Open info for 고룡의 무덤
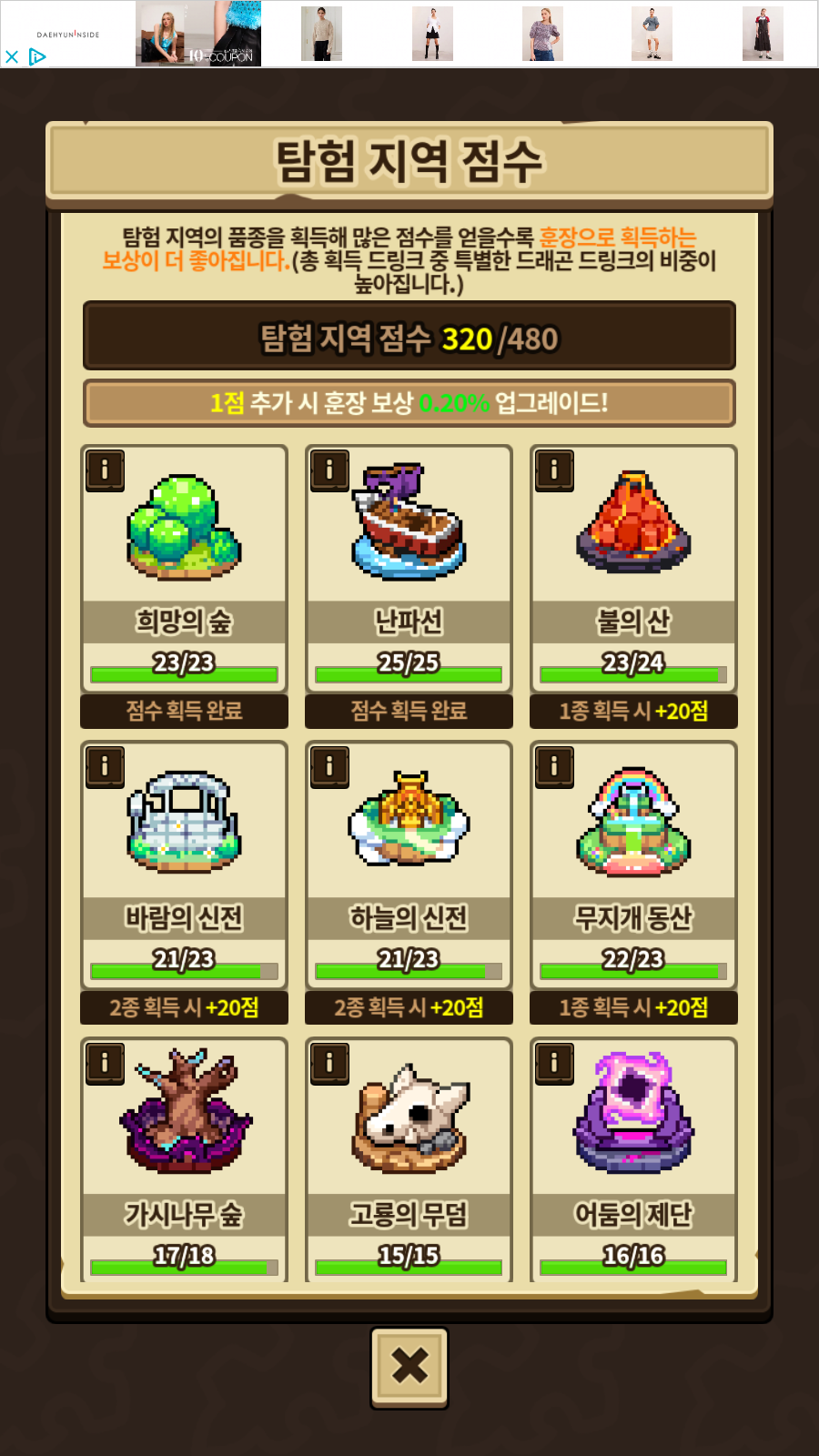This screenshot has height=1456, width=819. click(x=329, y=1063)
